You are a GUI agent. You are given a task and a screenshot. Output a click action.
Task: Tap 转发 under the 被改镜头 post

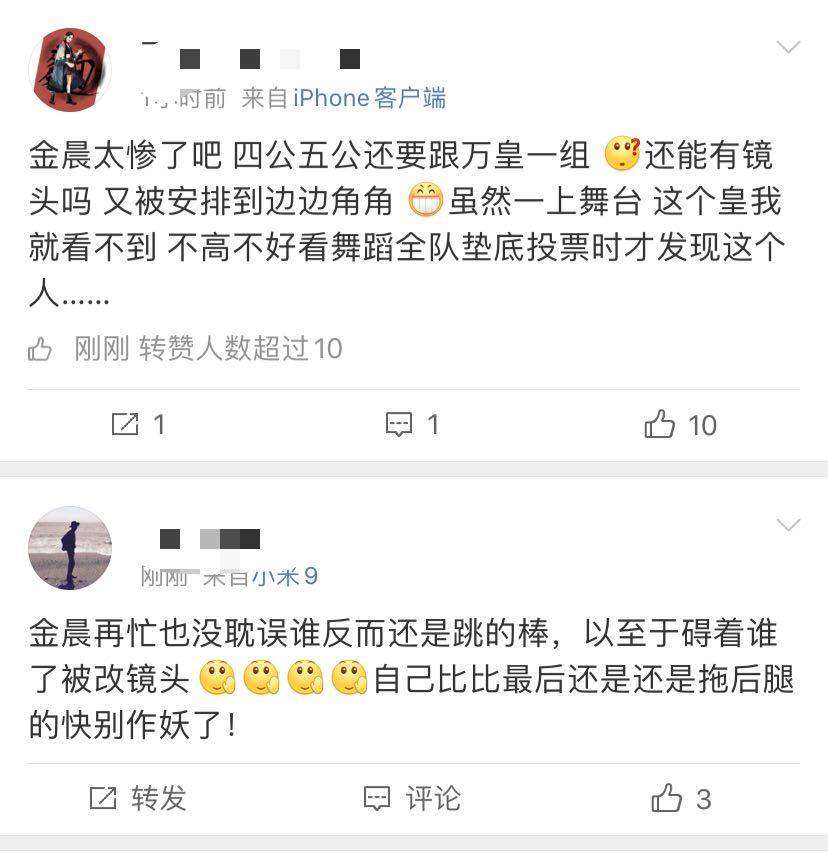point(137,798)
